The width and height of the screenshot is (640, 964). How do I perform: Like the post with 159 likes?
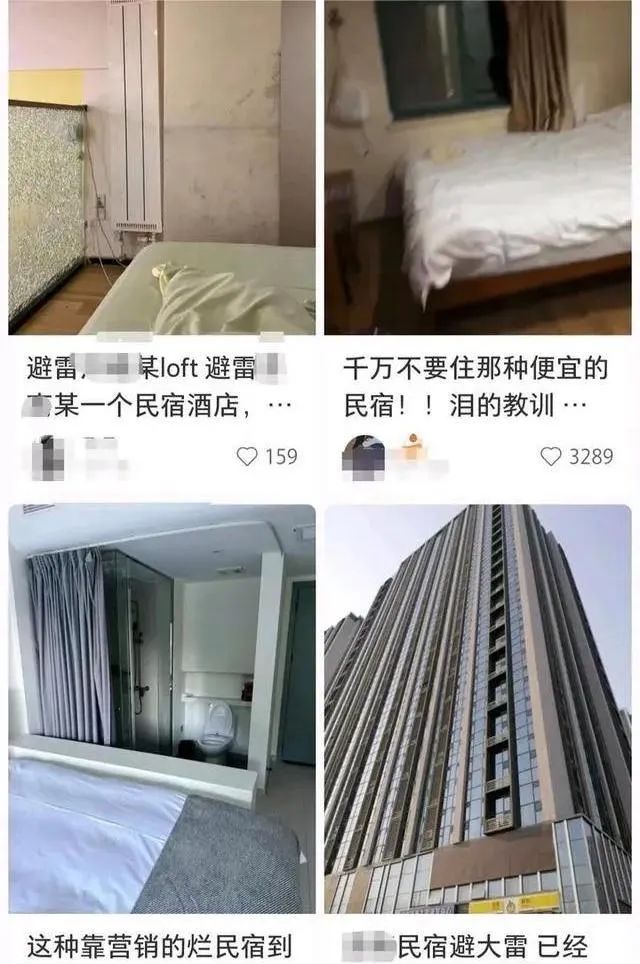[x=247, y=456]
